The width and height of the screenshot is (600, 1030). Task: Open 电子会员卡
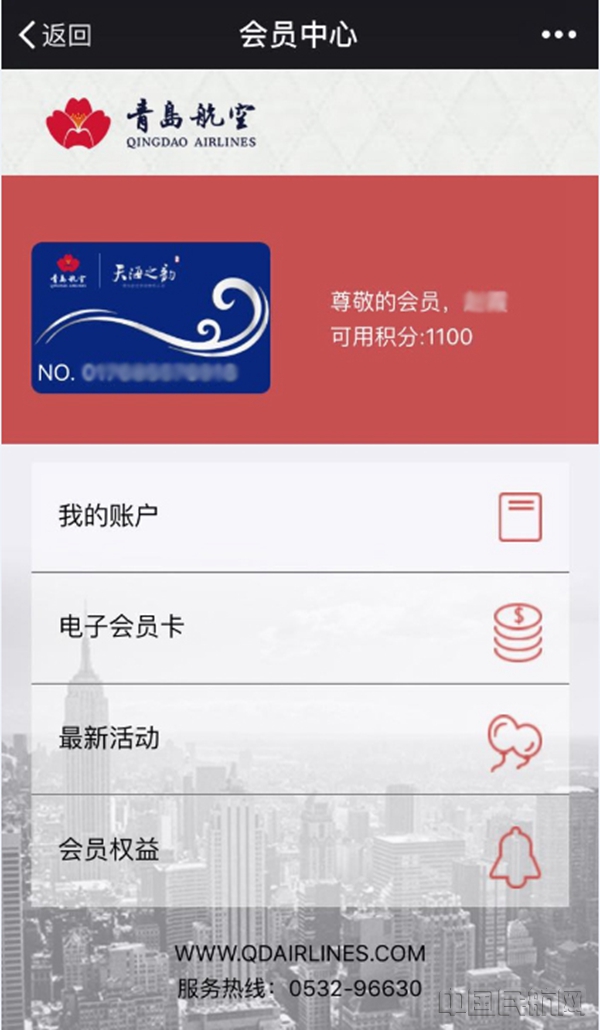300,628
